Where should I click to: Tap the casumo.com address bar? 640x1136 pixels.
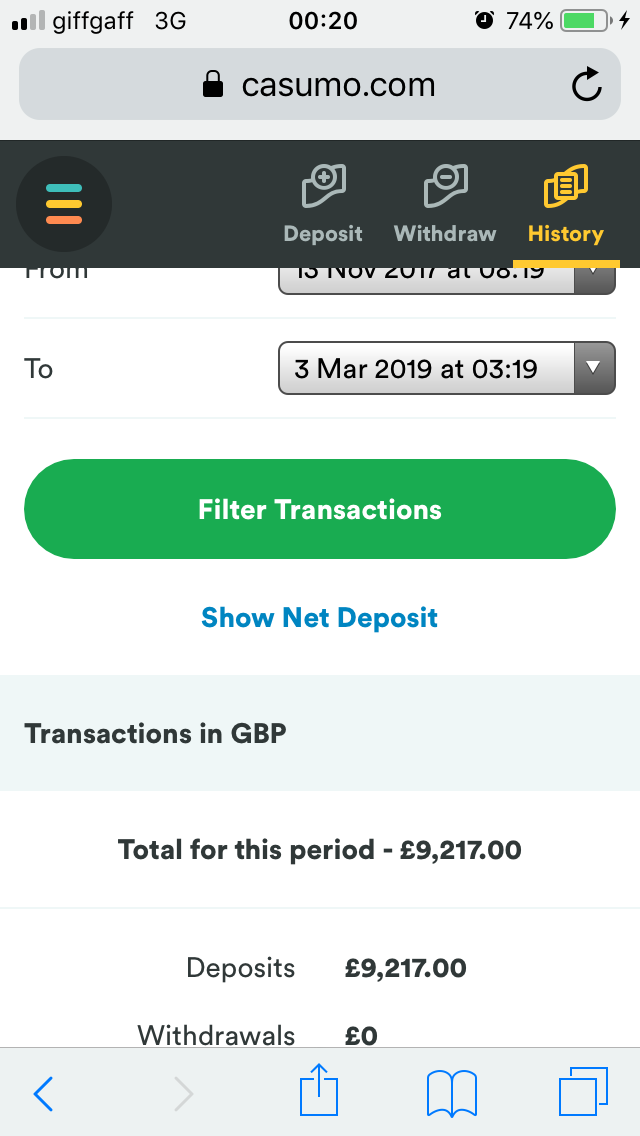point(320,84)
